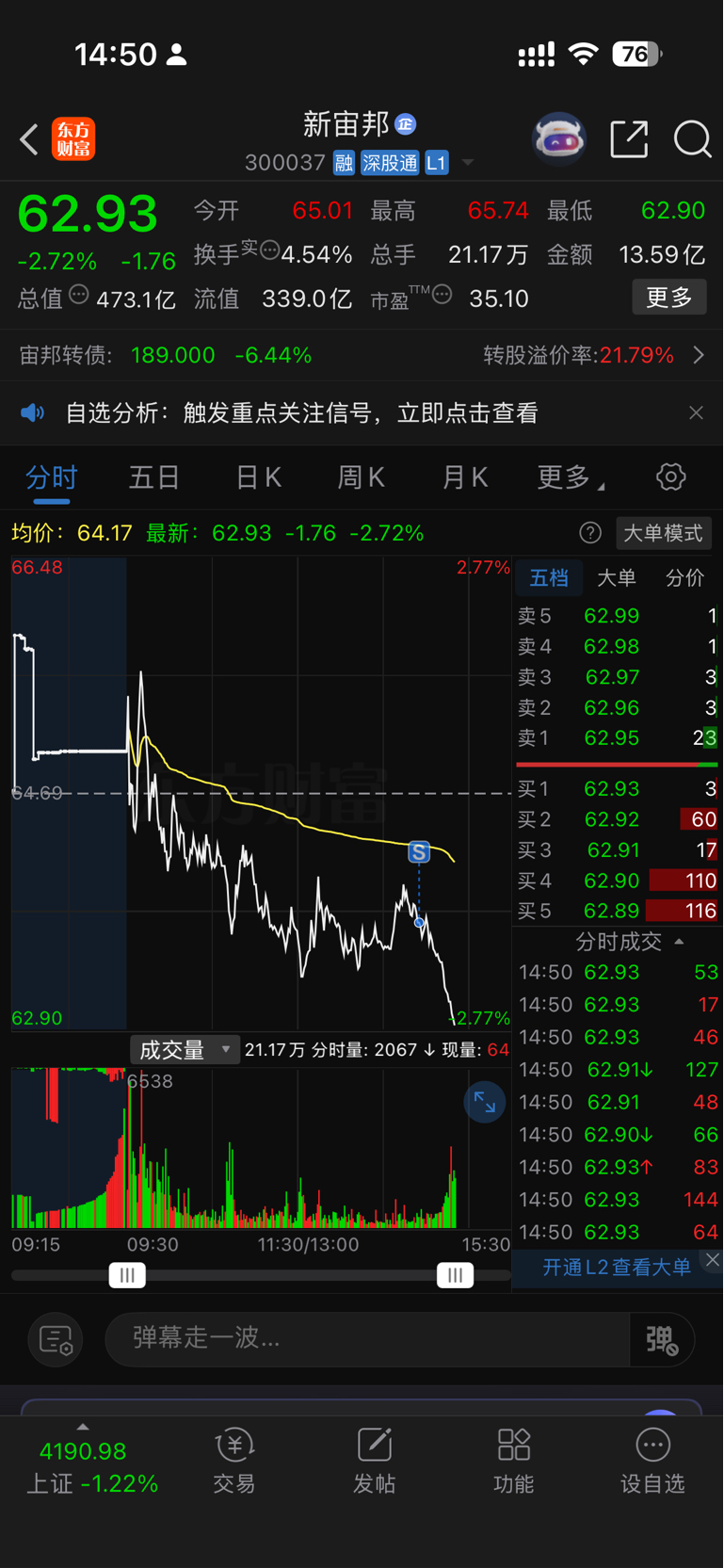Open the 宙邦转债 convertible bond row

click(x=362, y=355)
